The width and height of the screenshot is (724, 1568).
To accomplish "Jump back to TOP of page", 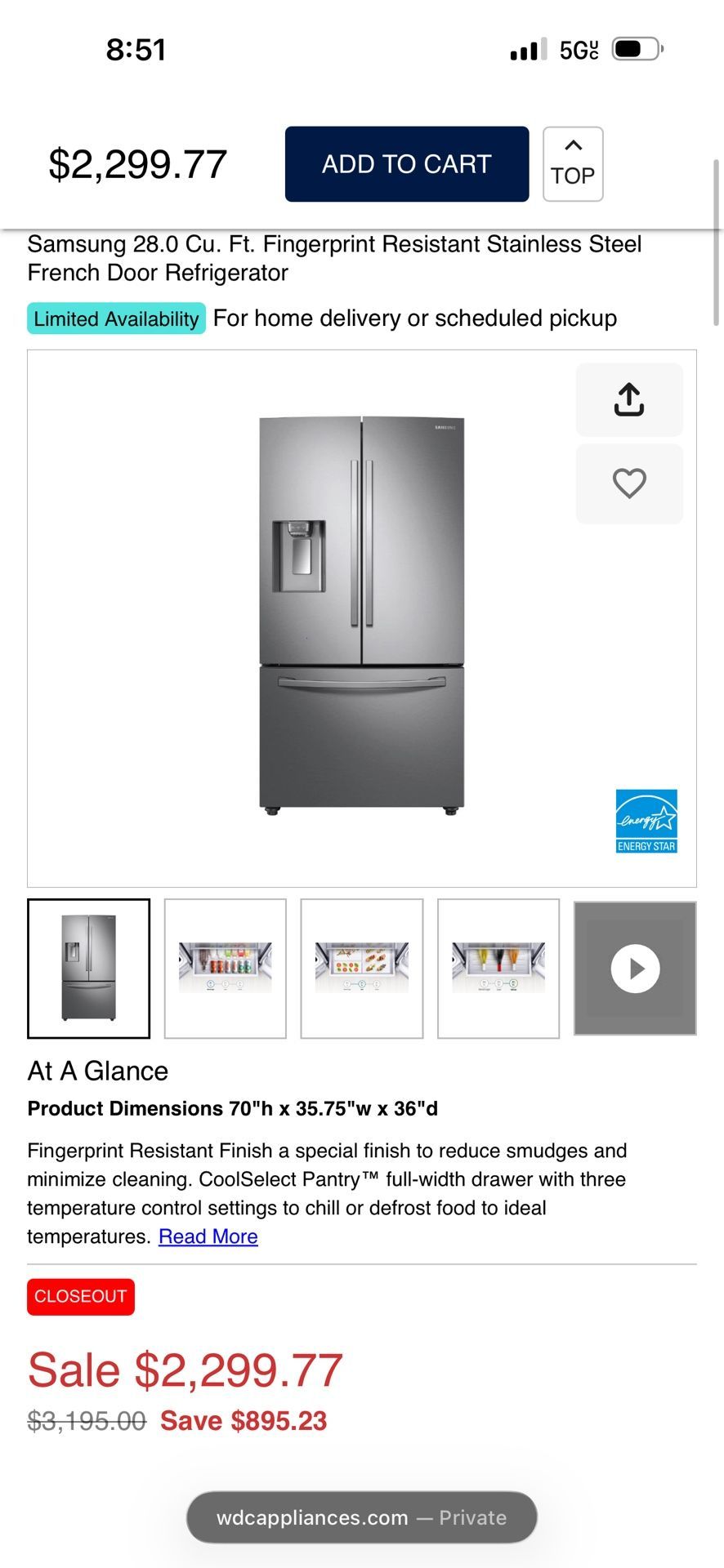I will point(573,164).
